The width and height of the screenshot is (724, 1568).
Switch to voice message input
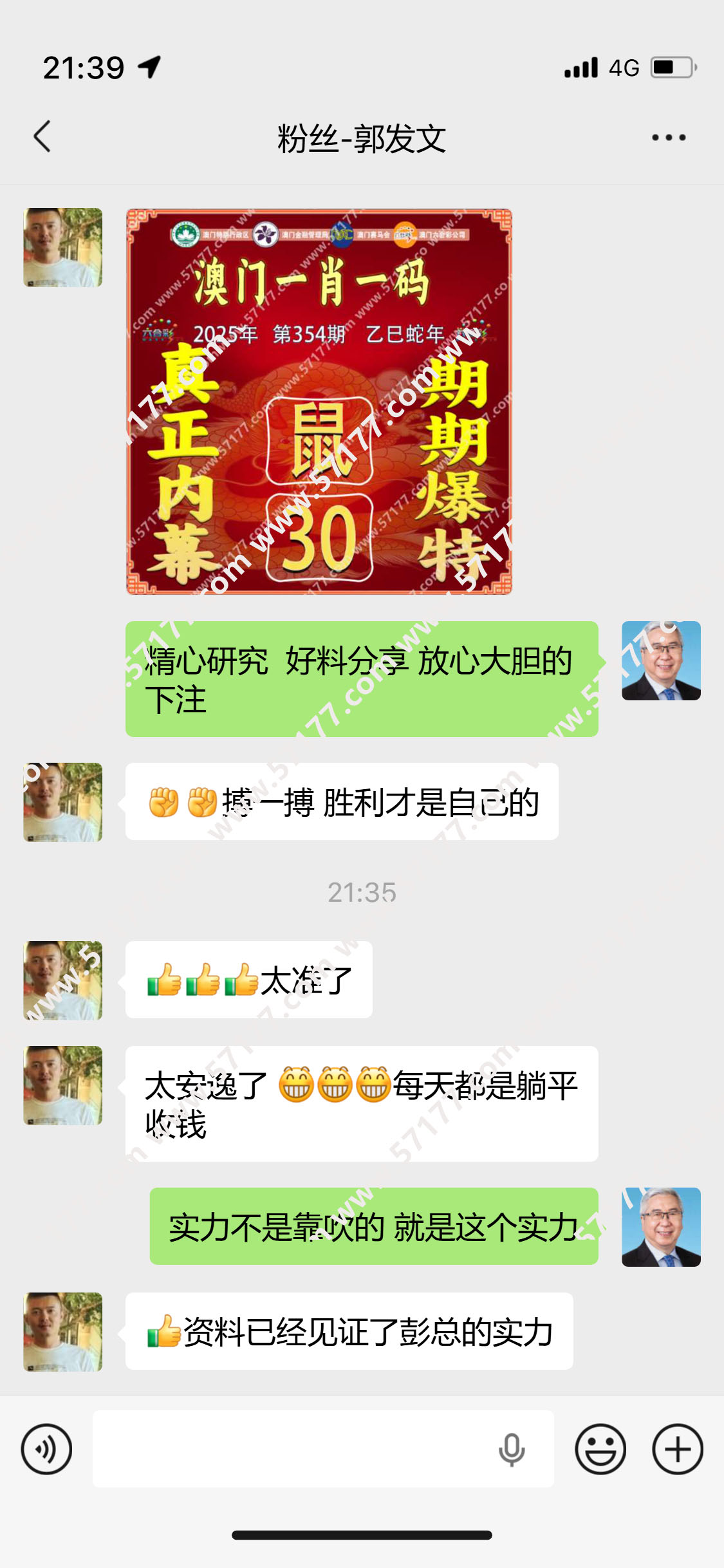coord(46,1449)
